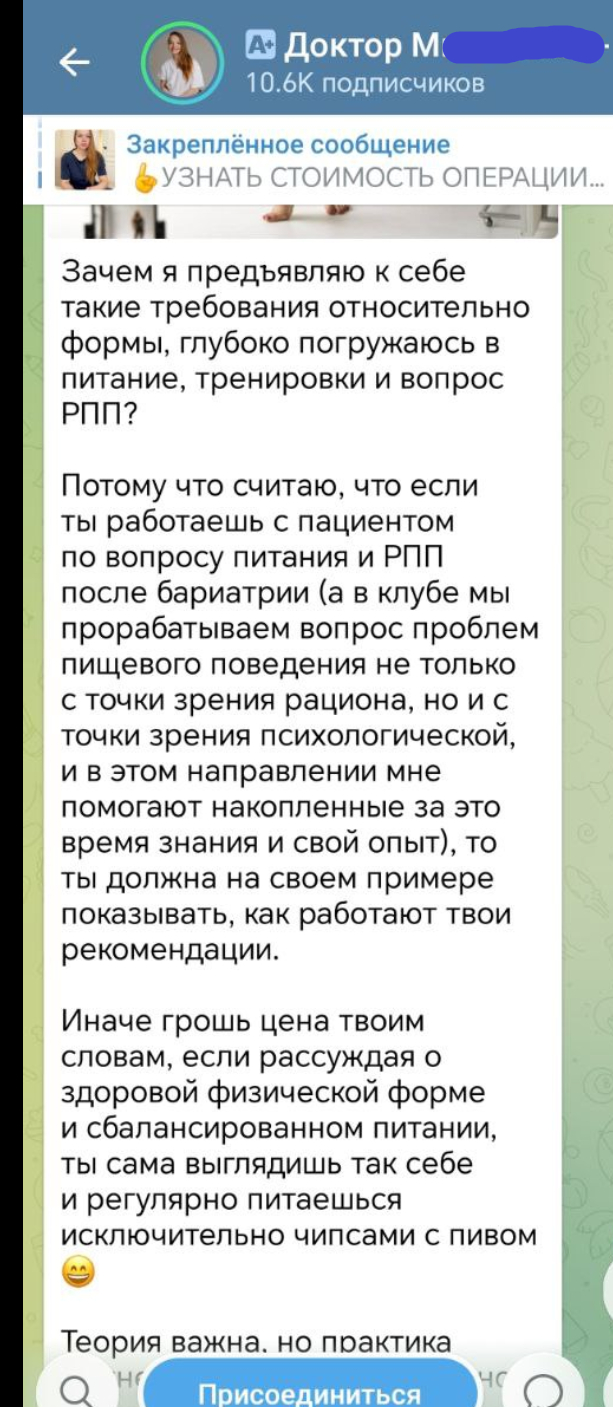Tap Присоединиться to join the channel
The image size is (613, 1407).
(309, 1390)
